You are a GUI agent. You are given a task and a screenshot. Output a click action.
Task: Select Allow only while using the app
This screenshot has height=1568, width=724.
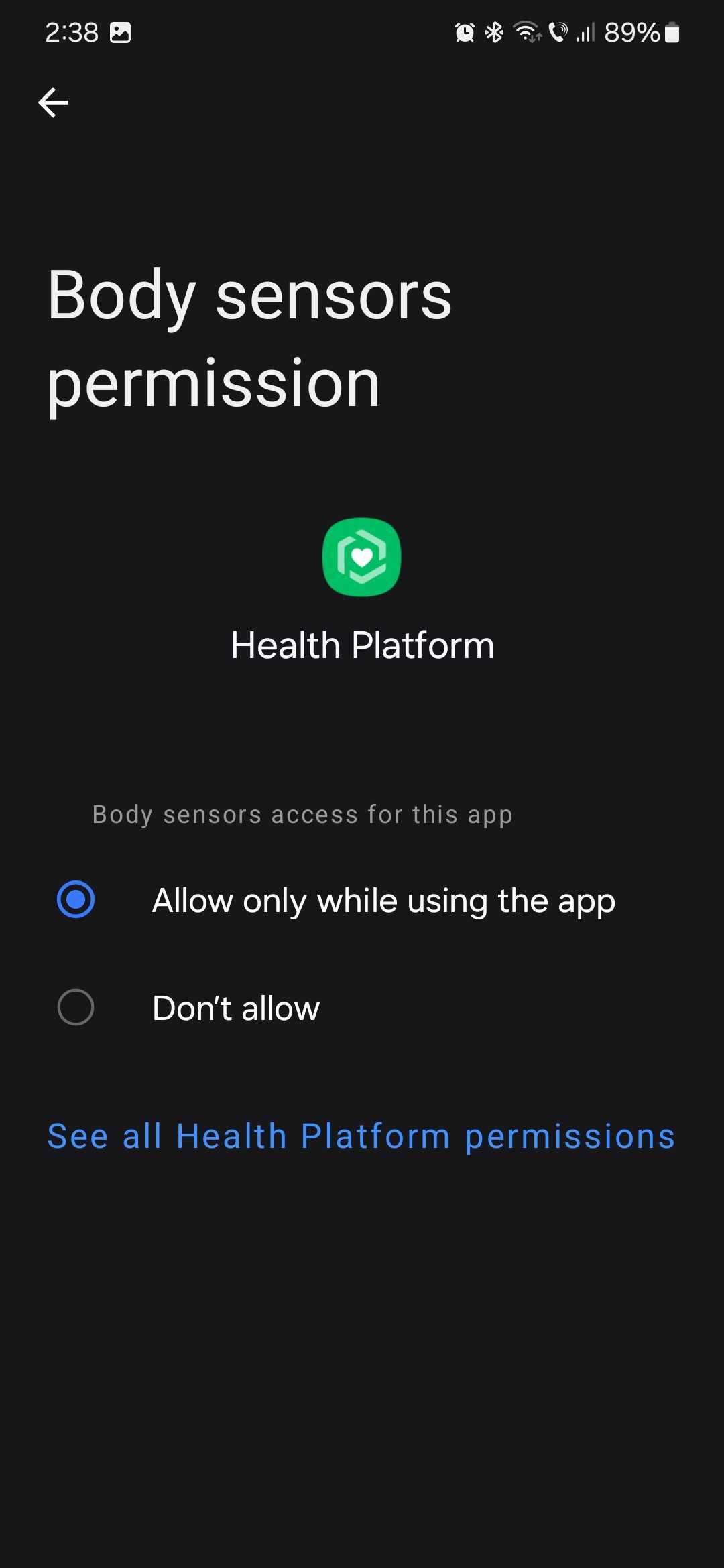click(x=76, y=899)
